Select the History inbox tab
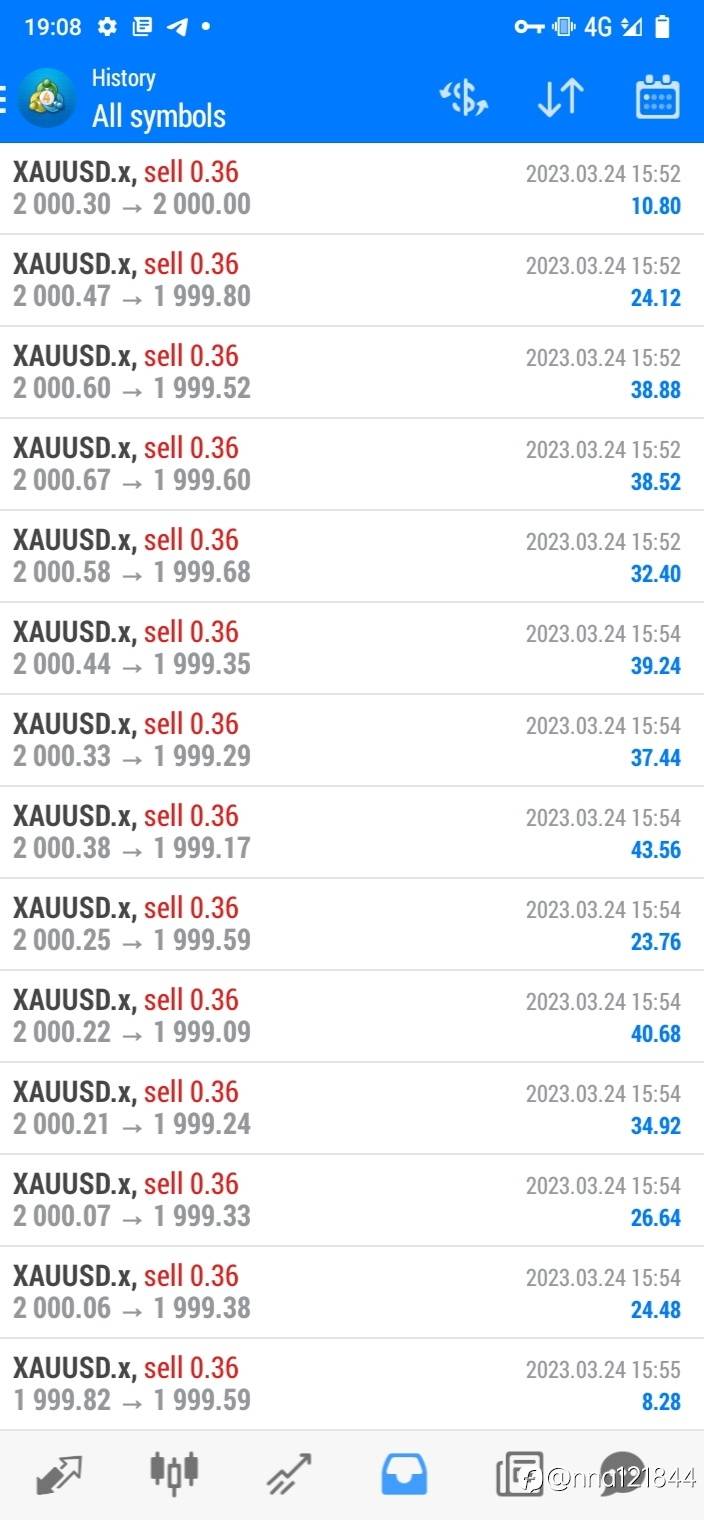 click(404, 1474)
